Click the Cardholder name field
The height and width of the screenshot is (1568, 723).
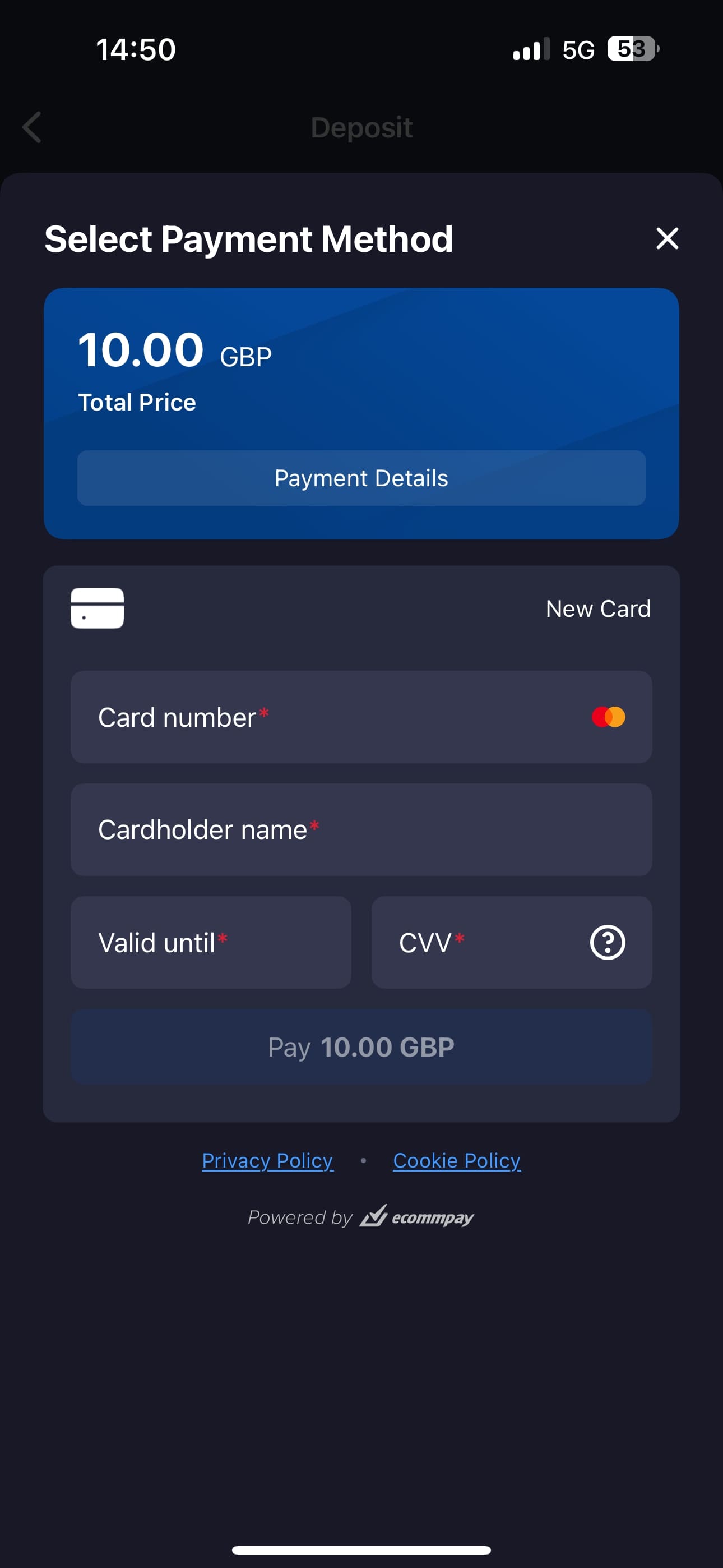pyautogui.click(x=361, y=829)
